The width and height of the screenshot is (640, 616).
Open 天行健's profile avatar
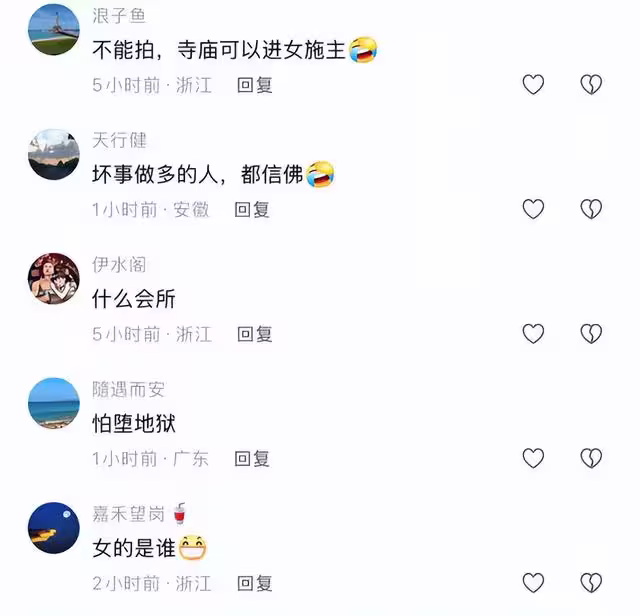(54, 154)
